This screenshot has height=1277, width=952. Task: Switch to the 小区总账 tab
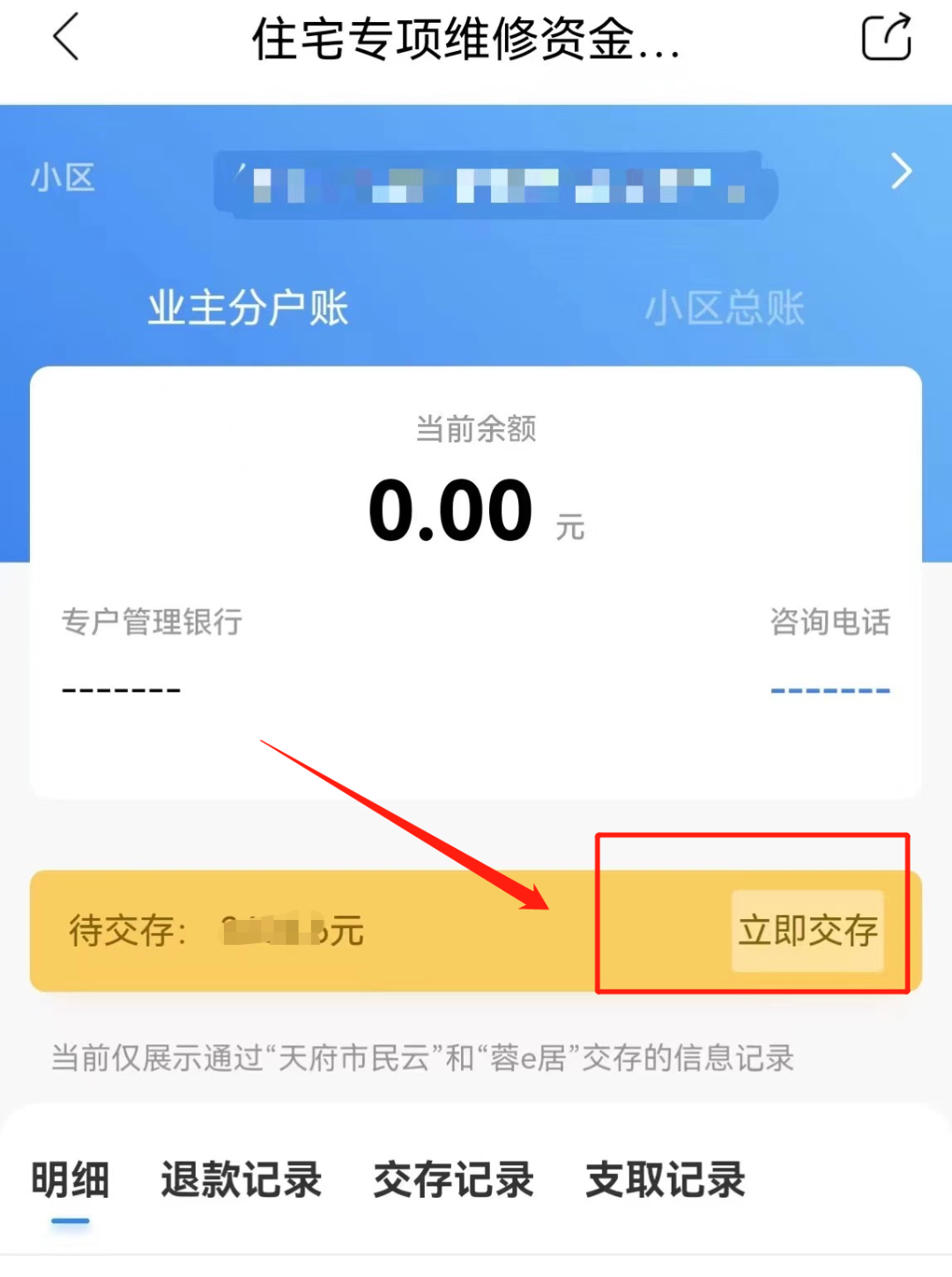tap(724, 308)
